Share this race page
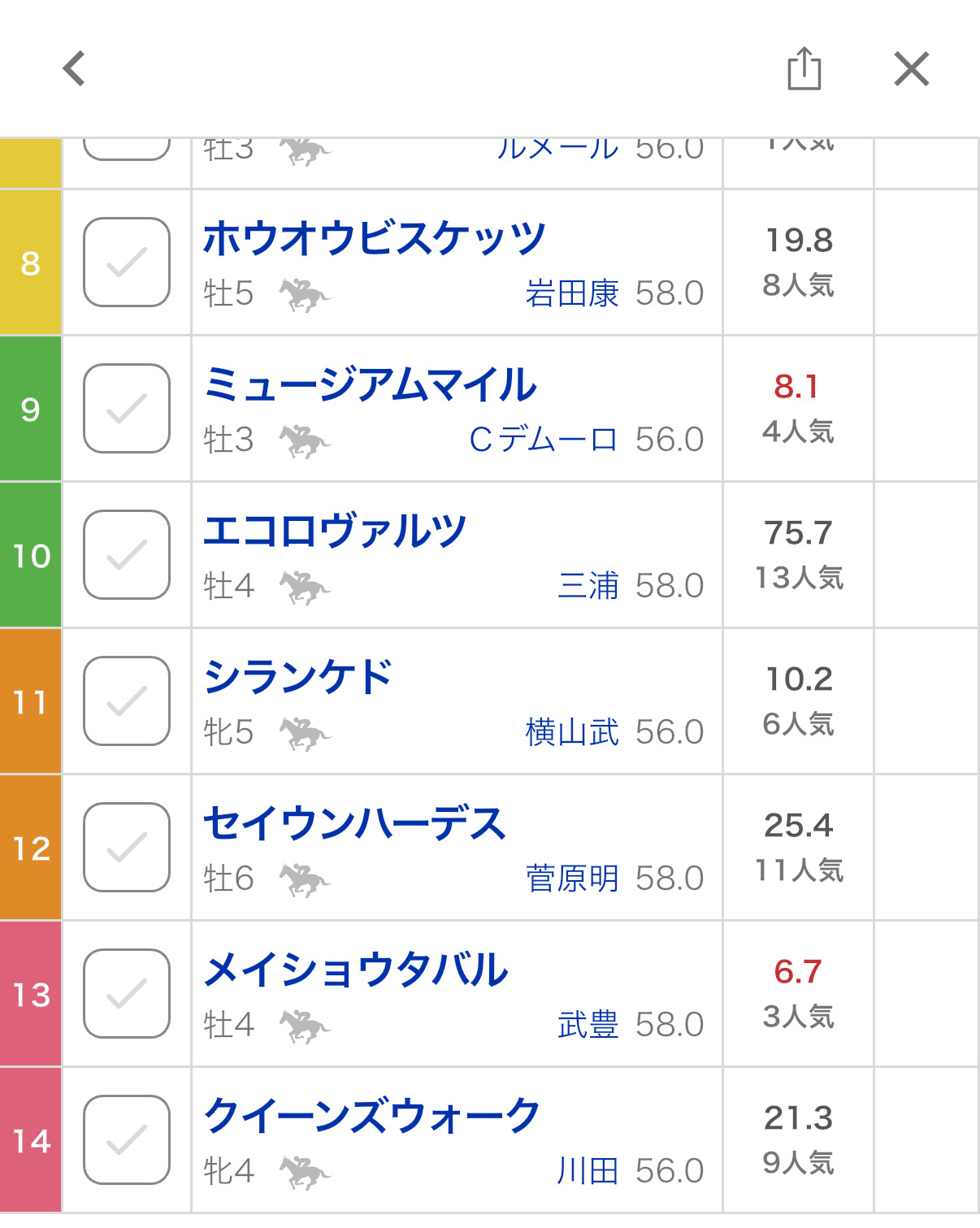This screenshot has height=1228, width=980. [x=804, y=68]
